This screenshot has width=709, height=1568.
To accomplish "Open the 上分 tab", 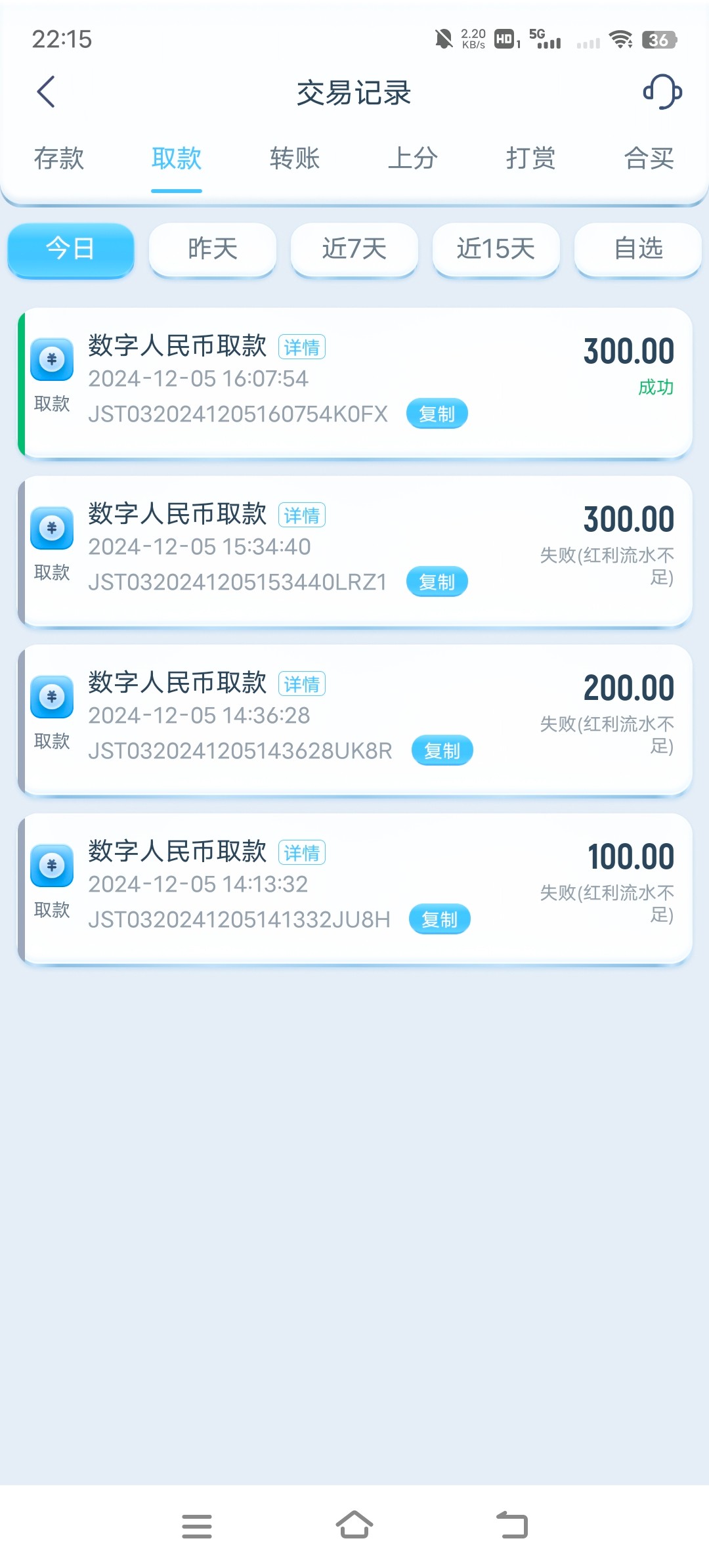I will (x=413, y=159).
